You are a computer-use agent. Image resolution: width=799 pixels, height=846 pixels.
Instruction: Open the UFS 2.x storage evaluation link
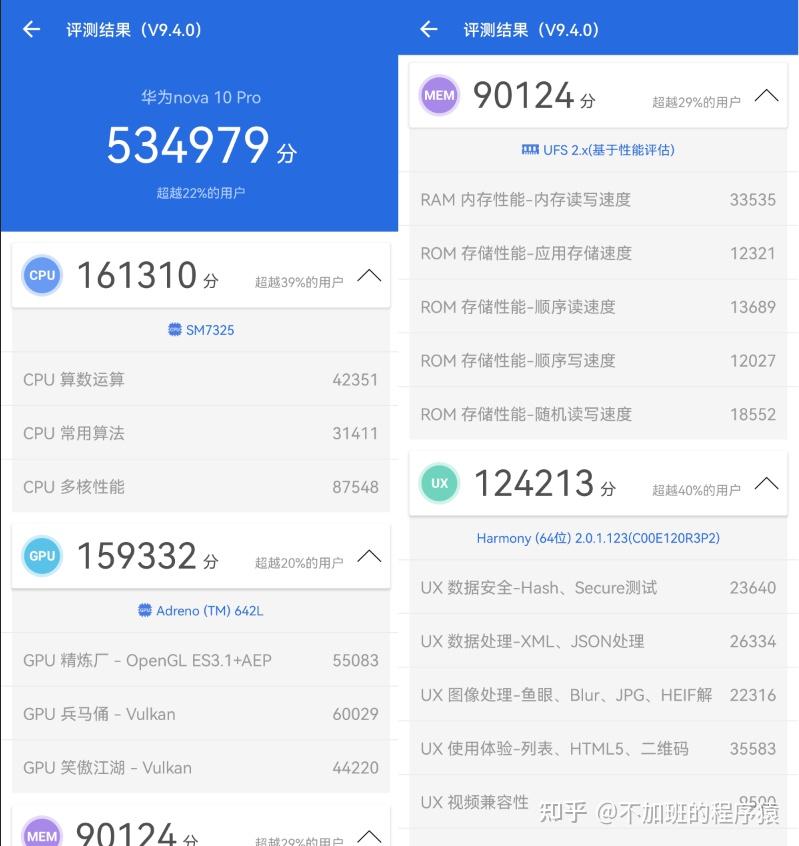coord(597,150)
